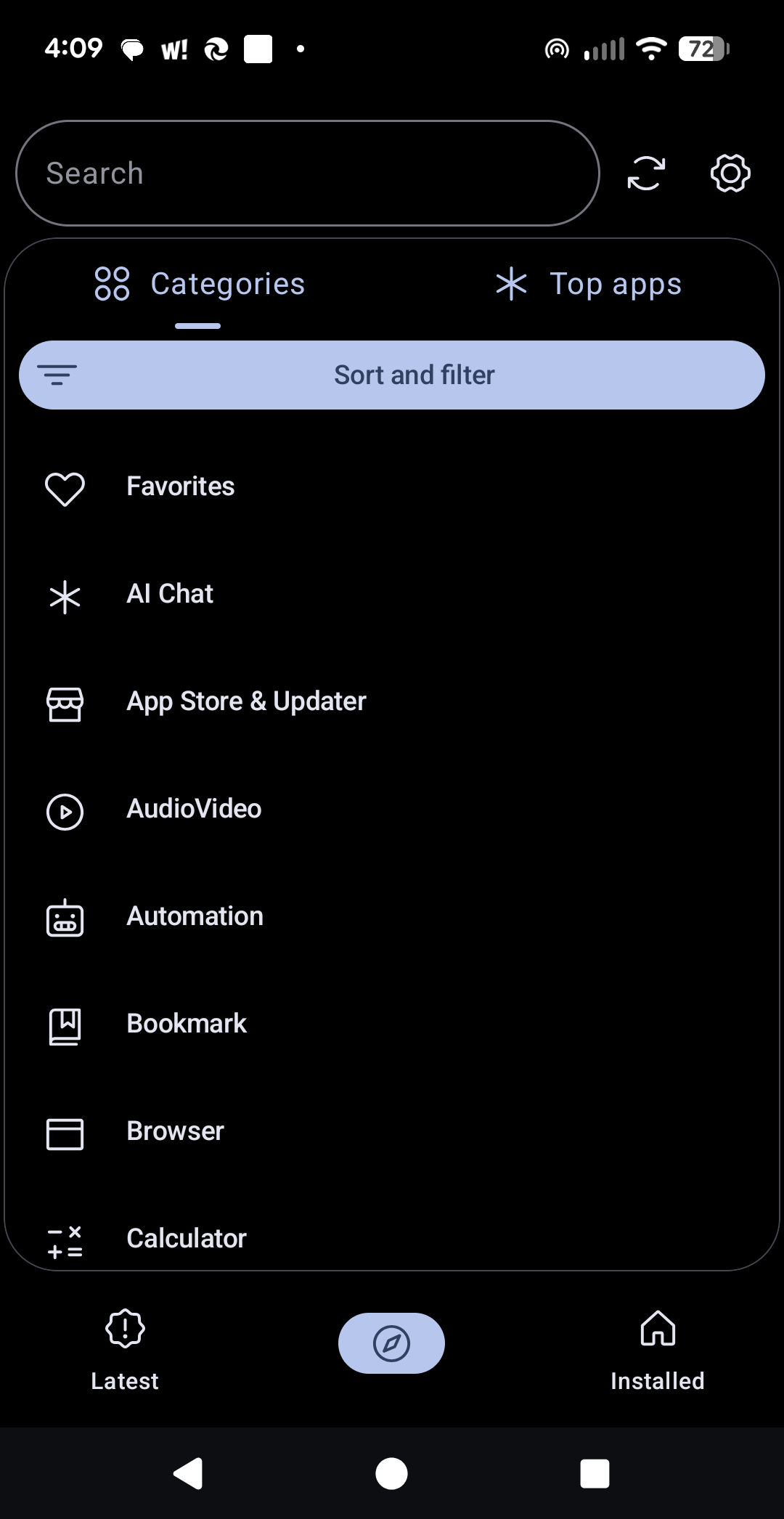Open the Sort and filter panel
Screen dimensions: 784x1519
coord(392,375)
